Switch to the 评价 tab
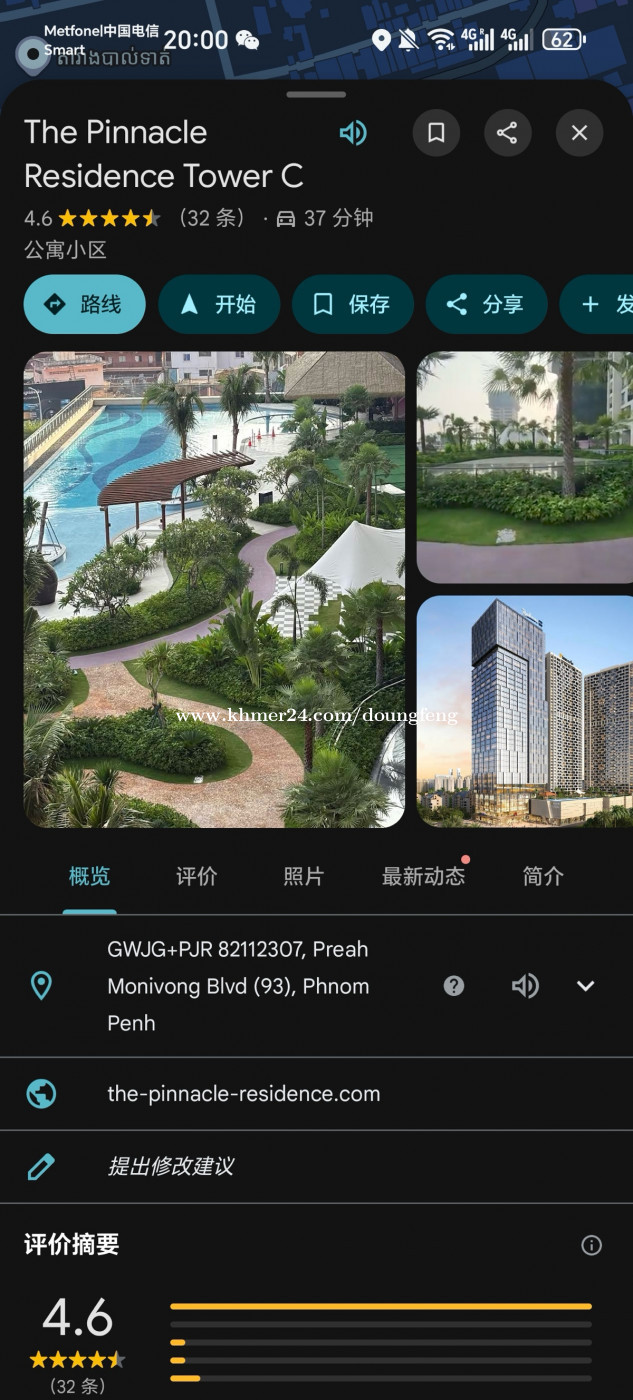This screenshot has height=1400, width=633. point(196,877)
